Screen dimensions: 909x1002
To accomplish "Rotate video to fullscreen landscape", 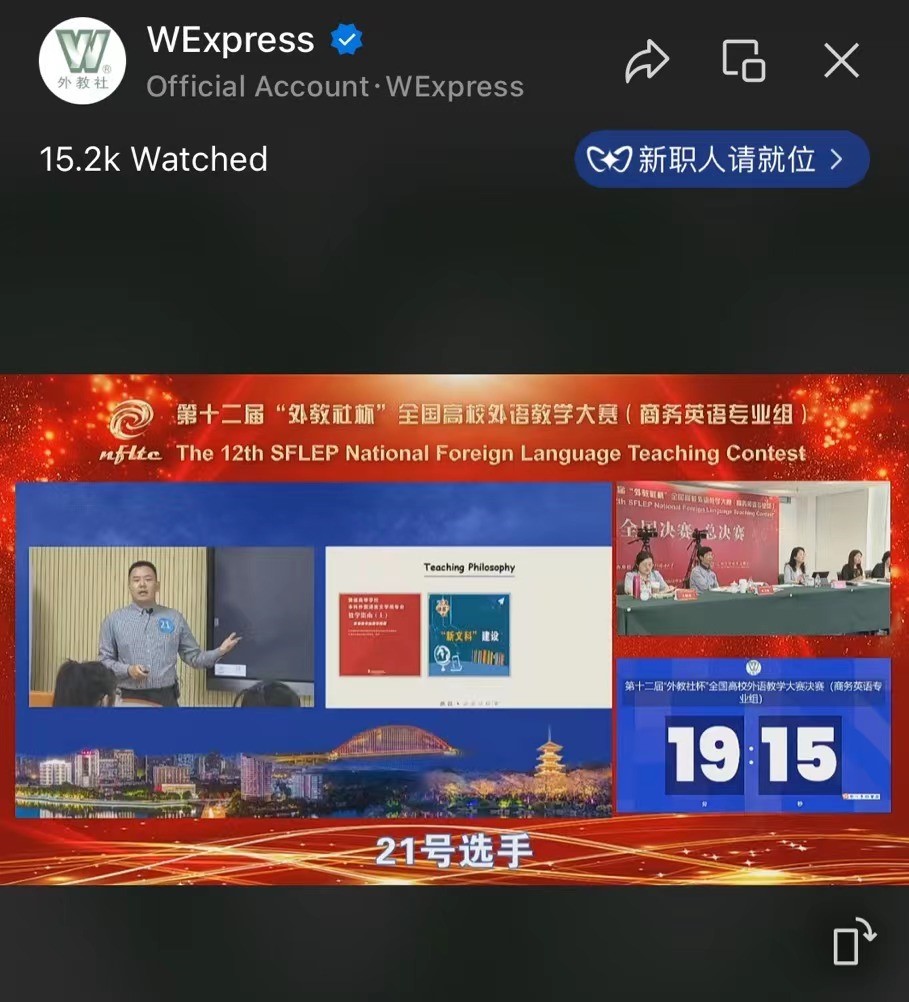I will tap(853, 942).
